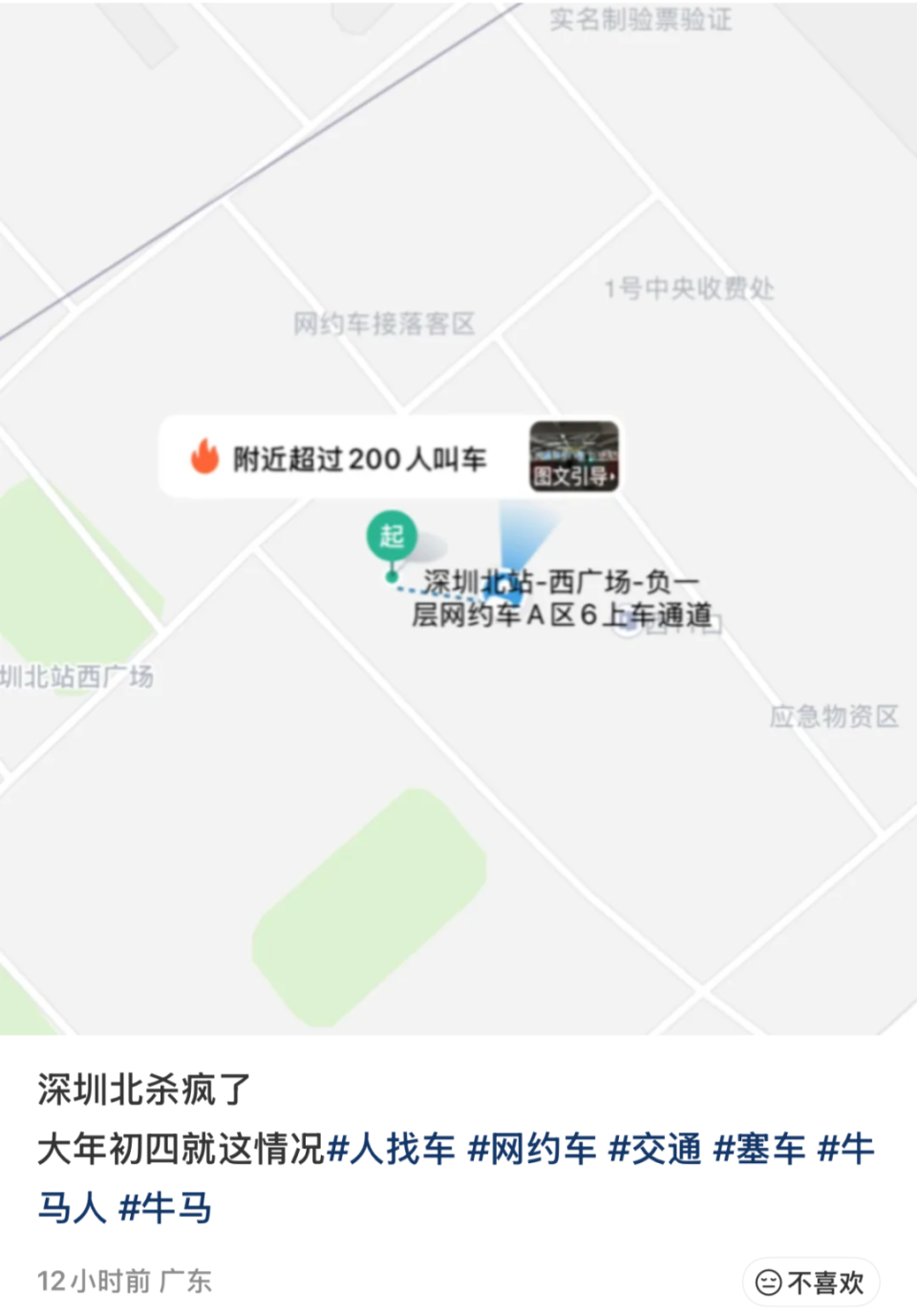
Task: Click the timestamp "12小时前 广东"
Action: [x=124, y=1281]
